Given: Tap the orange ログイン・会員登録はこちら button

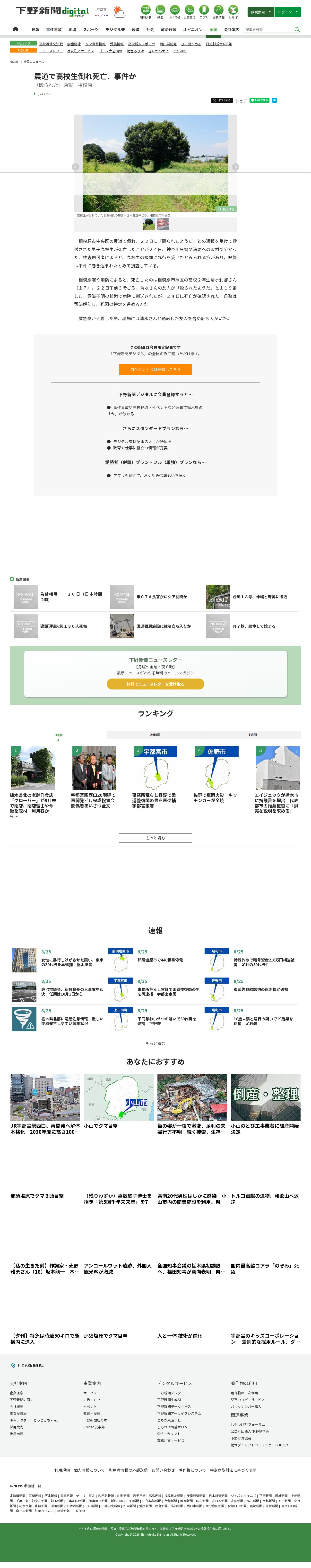Looking at the screenshot, I should click(x=155, y=370).
